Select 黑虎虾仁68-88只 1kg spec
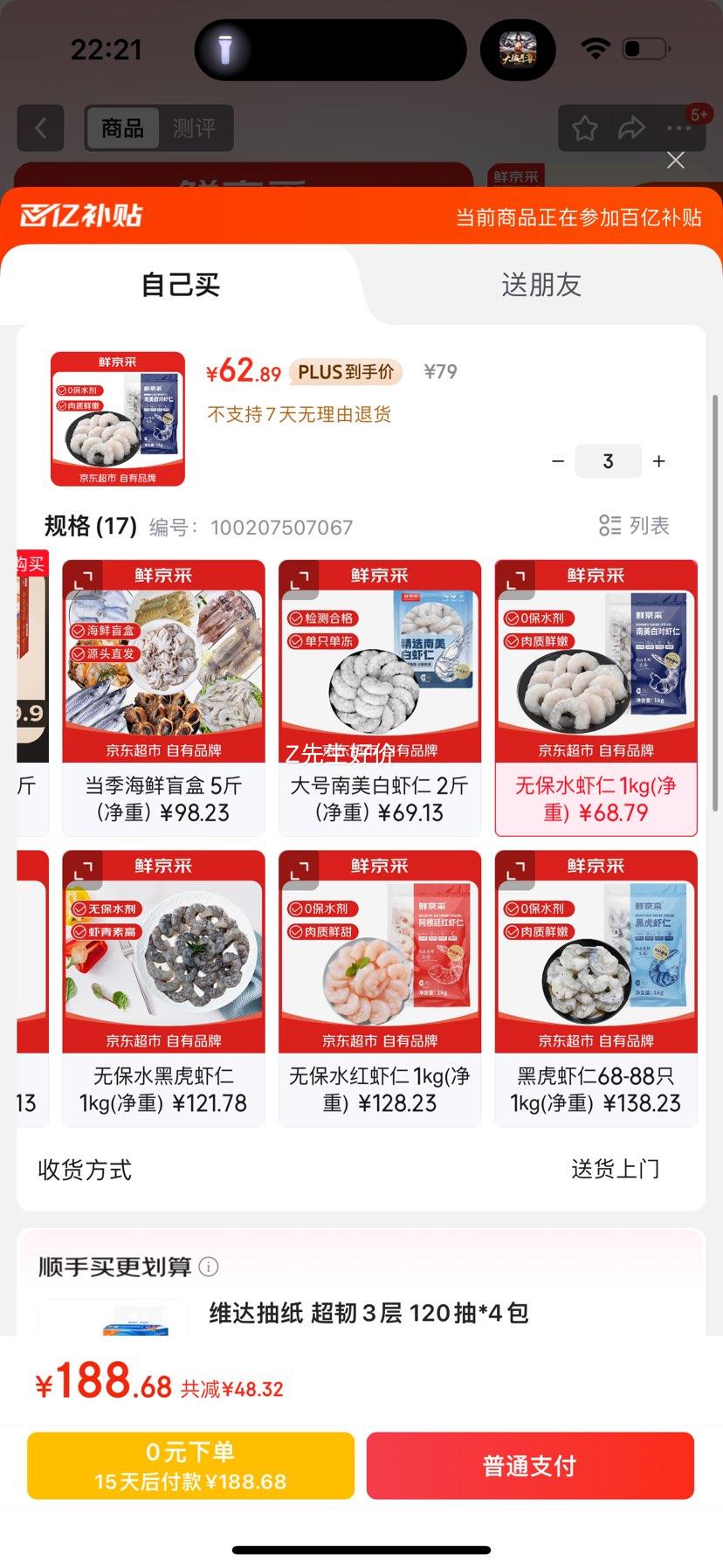The image size is (723, 1568). pos(596,1088)
